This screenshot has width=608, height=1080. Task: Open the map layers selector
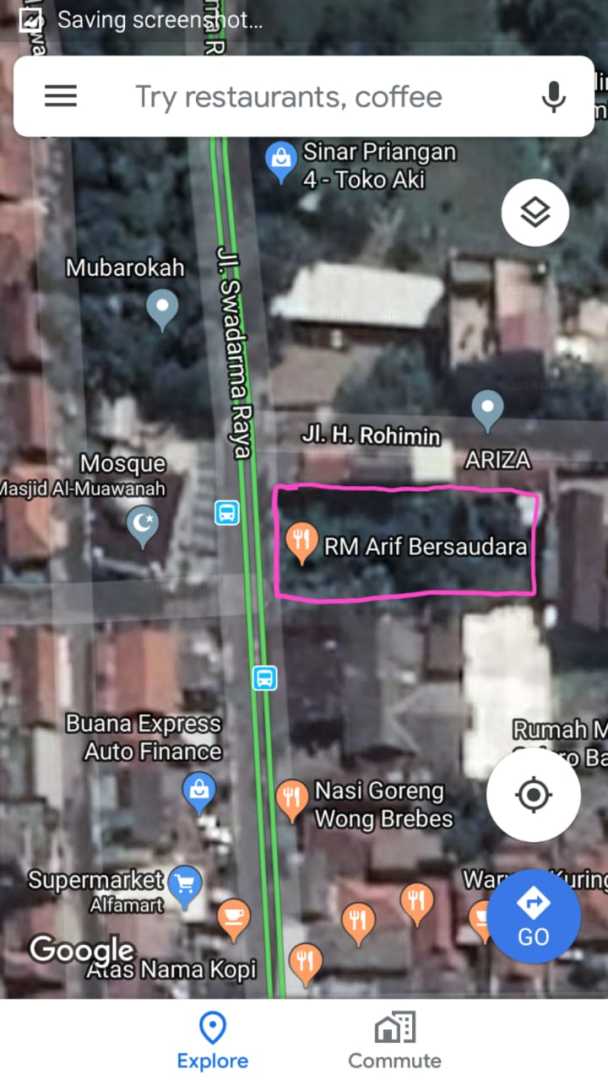[x=535, y=212]
